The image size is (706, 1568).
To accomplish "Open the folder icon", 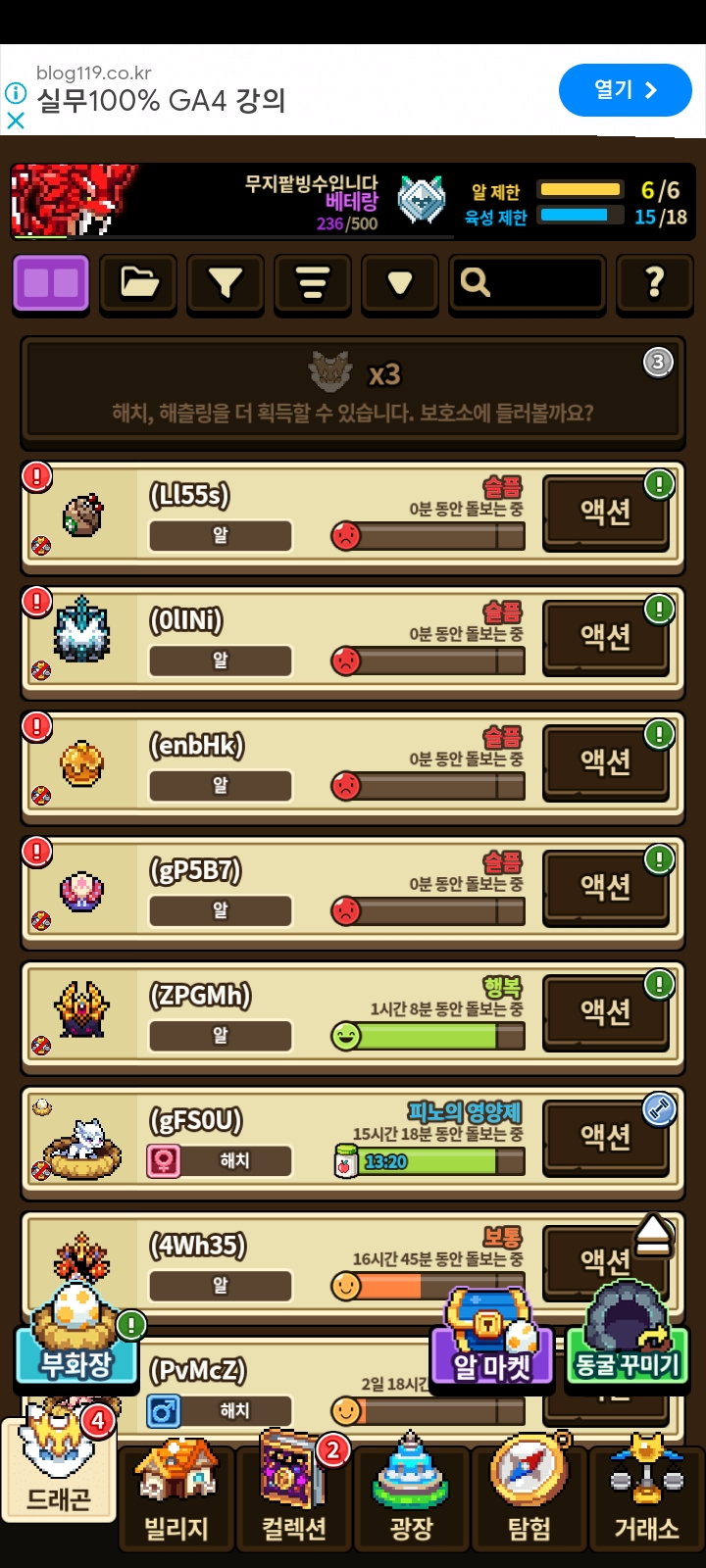I will click(138, 284).
